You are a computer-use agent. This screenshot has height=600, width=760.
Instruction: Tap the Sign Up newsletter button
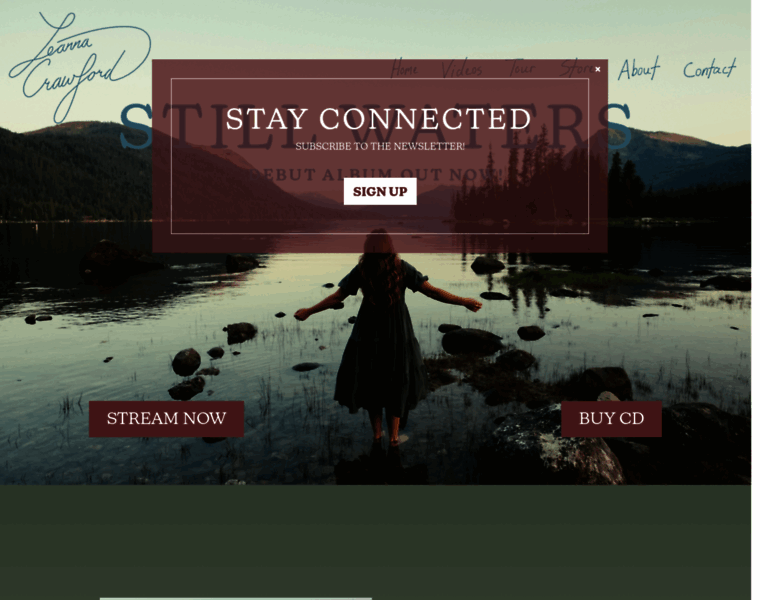pos(380,191)
